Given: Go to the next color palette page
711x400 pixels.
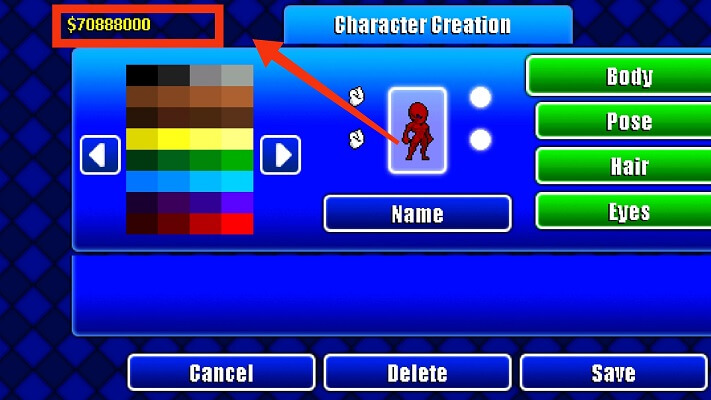Looking at the screenshot, I should pos(280,155).
